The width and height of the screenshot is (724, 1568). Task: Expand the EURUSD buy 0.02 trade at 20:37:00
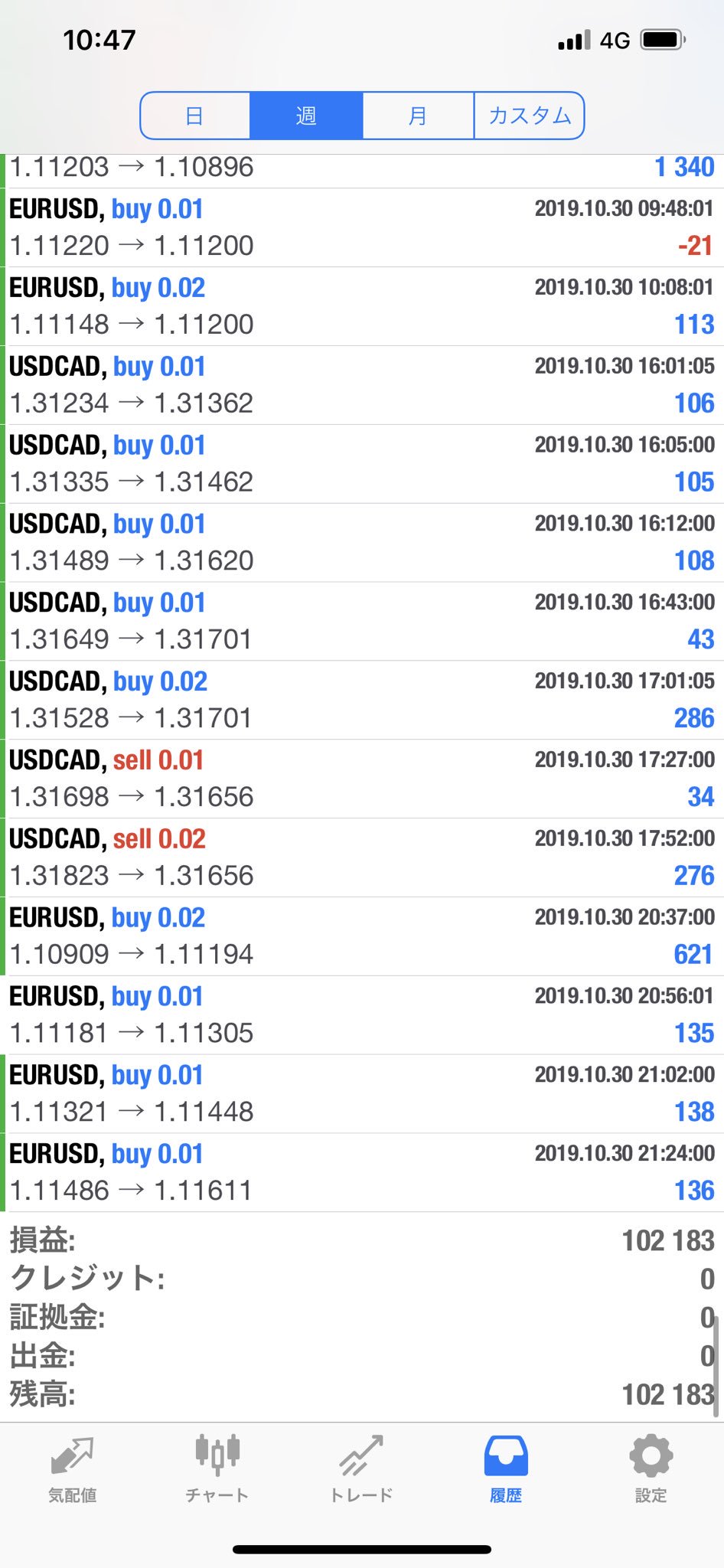point(362,936)
